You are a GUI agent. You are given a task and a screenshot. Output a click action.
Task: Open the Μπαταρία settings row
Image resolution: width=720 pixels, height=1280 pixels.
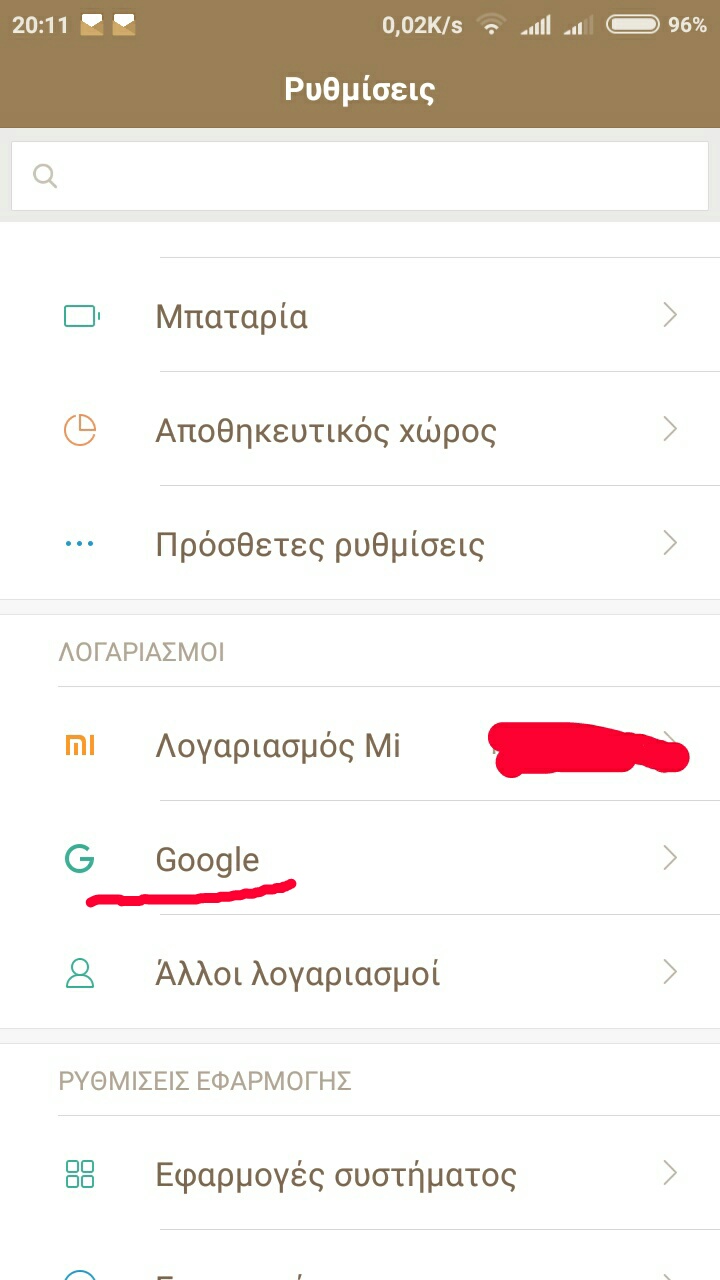pos(360,316)
